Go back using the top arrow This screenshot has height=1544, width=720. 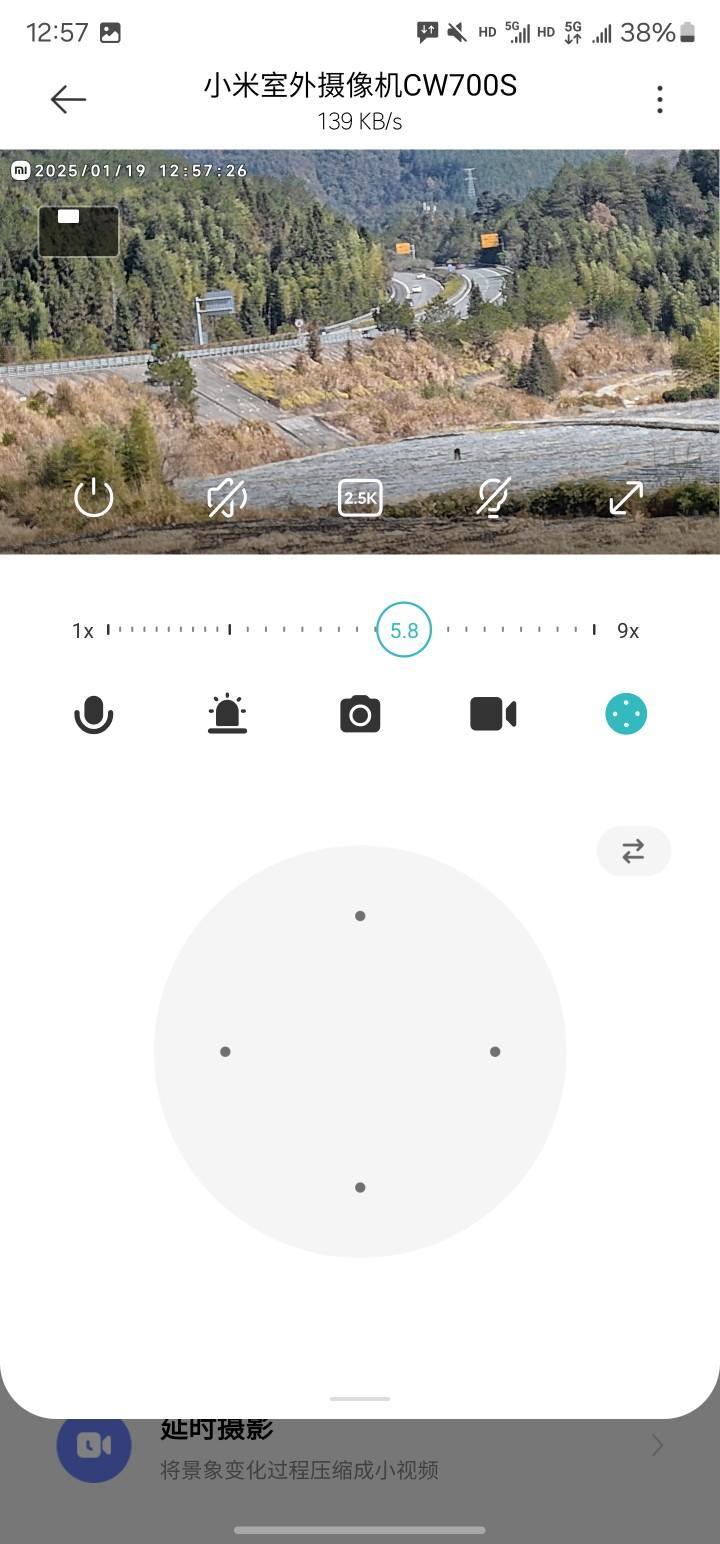[x=68, y=99]
